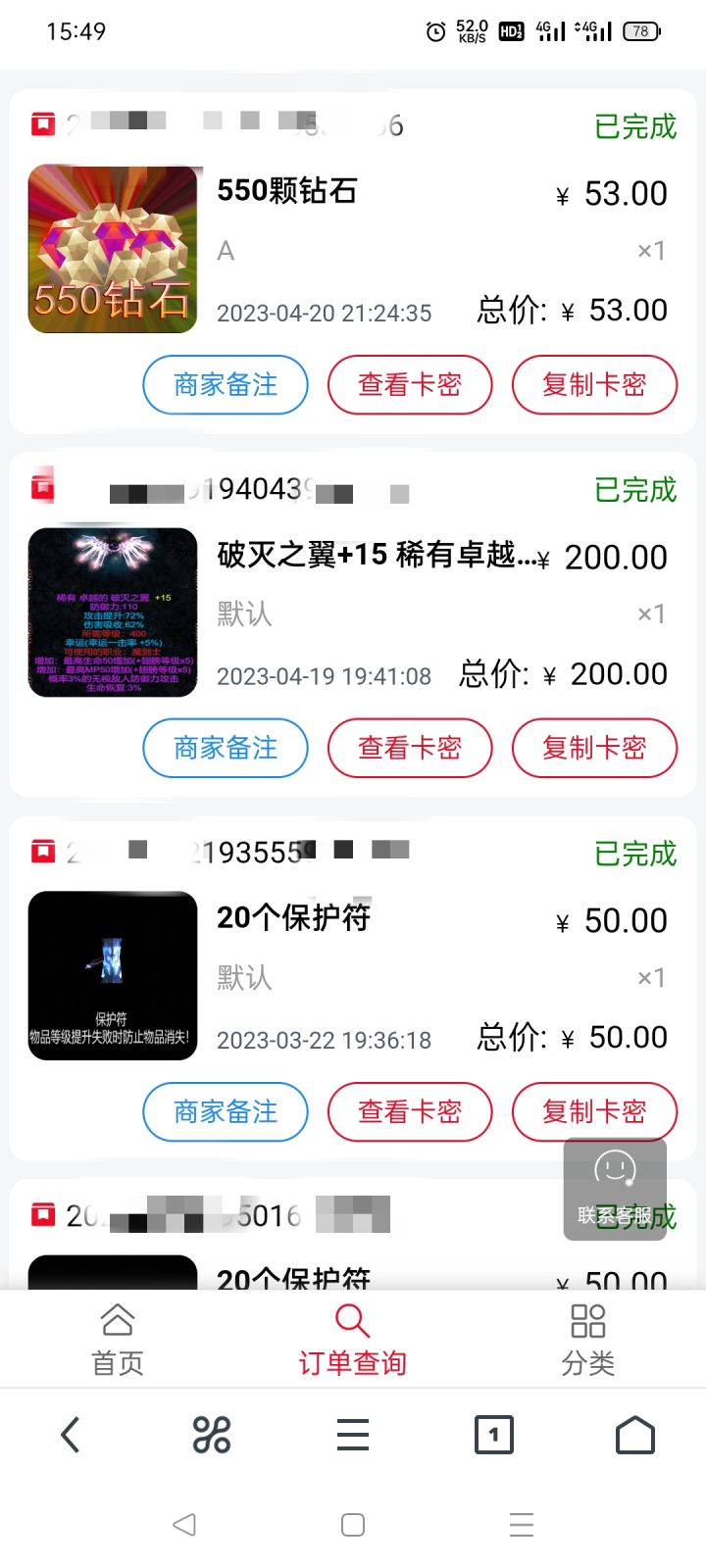Tap the Android home circle button
The height and width of the screenshot is (1568, 706).
click(x=353, y=1524)
